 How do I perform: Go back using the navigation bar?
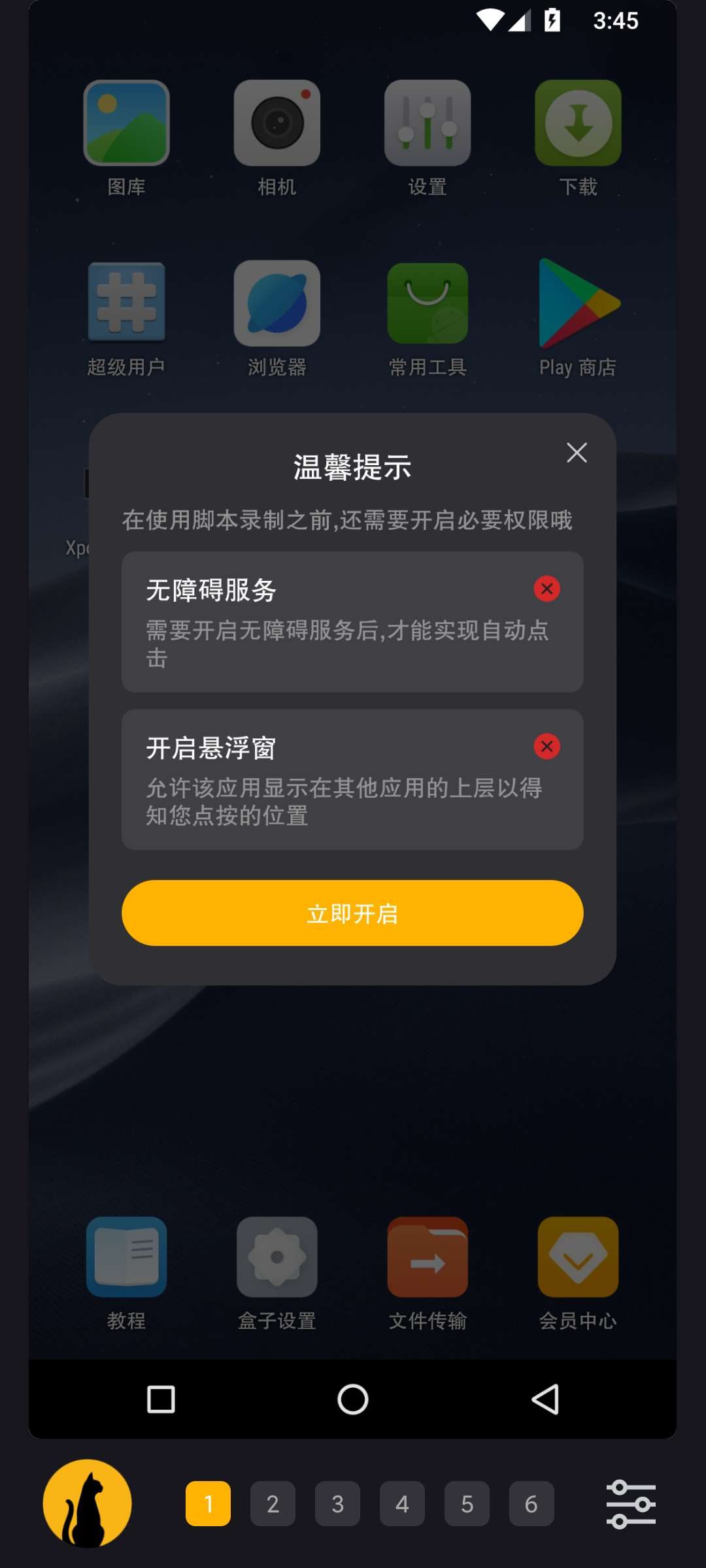pos(545,1399)
